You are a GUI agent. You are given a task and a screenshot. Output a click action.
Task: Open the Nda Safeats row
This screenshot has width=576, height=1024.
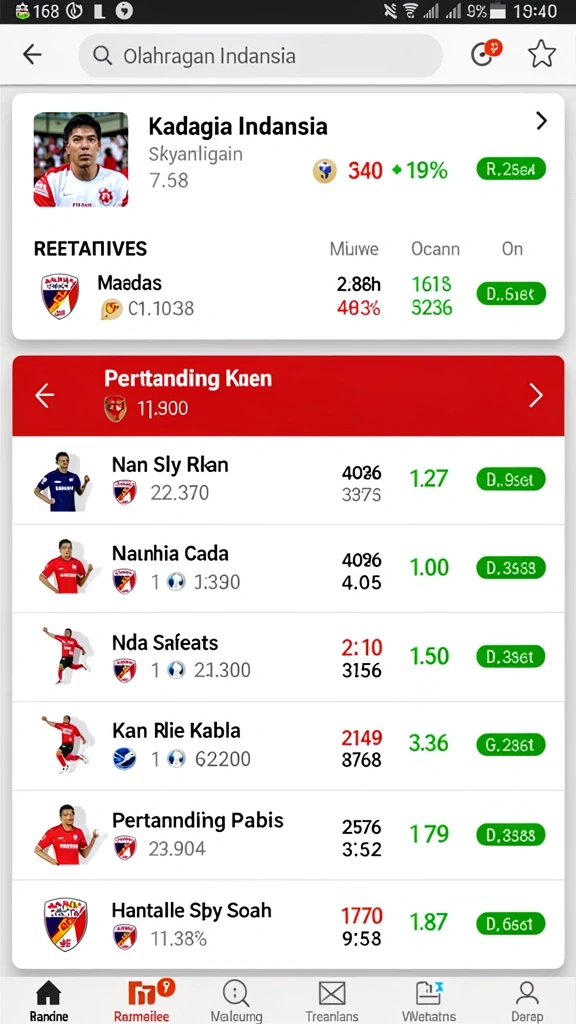(288, 657)
